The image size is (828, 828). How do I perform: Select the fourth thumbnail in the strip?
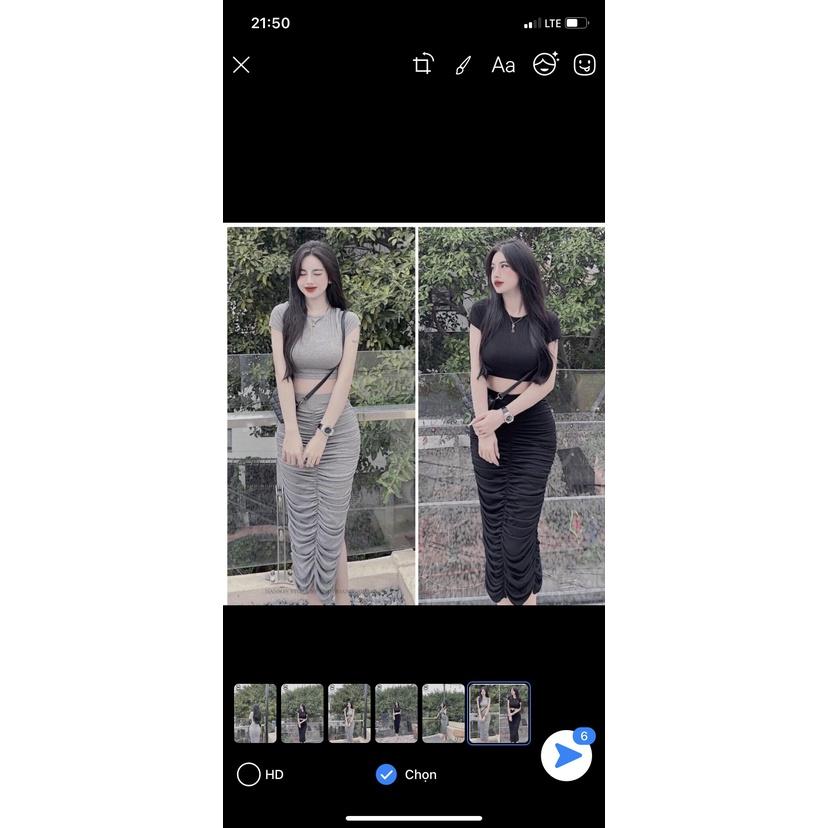396,713
